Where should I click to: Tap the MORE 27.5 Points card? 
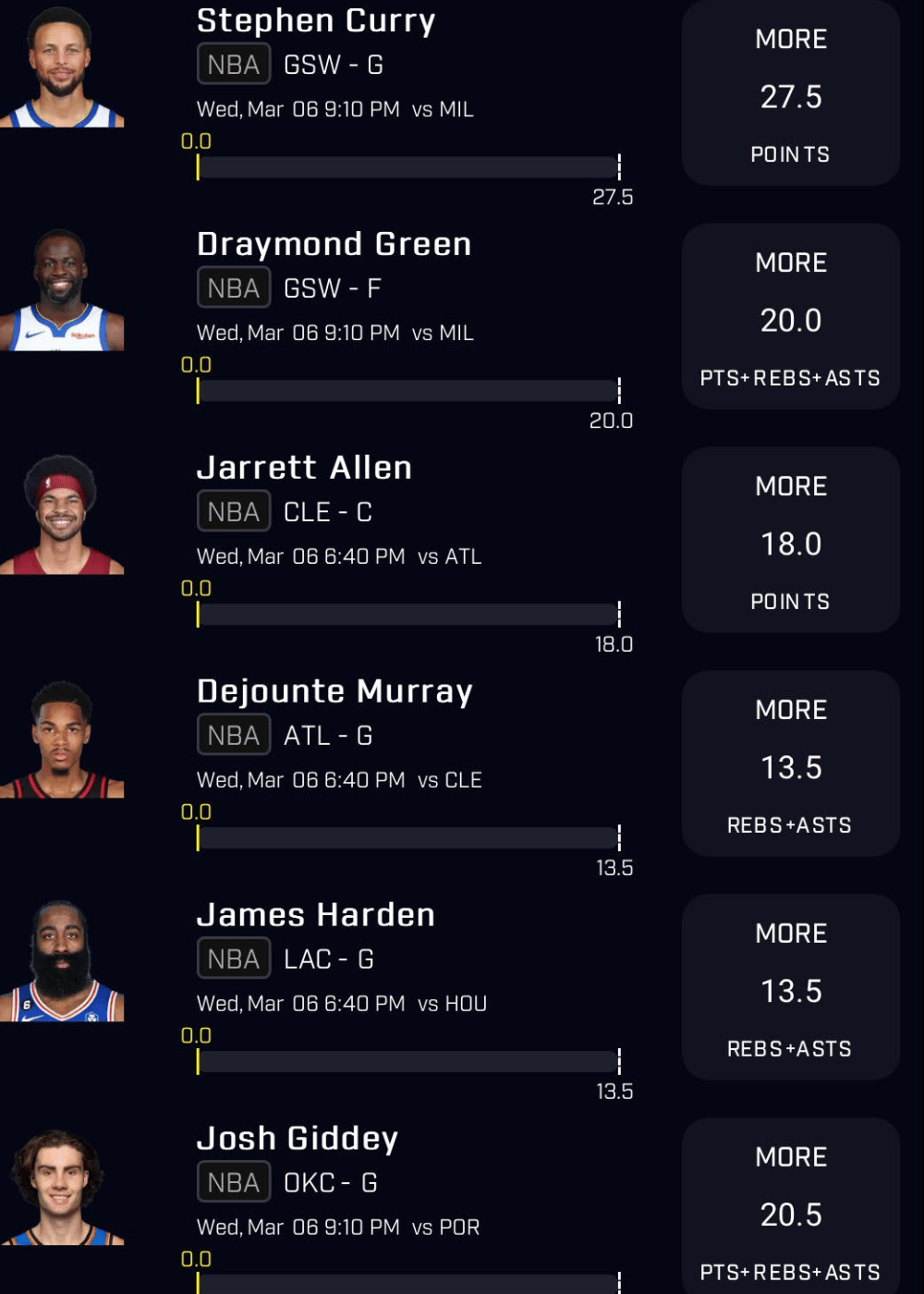[791, 95]
